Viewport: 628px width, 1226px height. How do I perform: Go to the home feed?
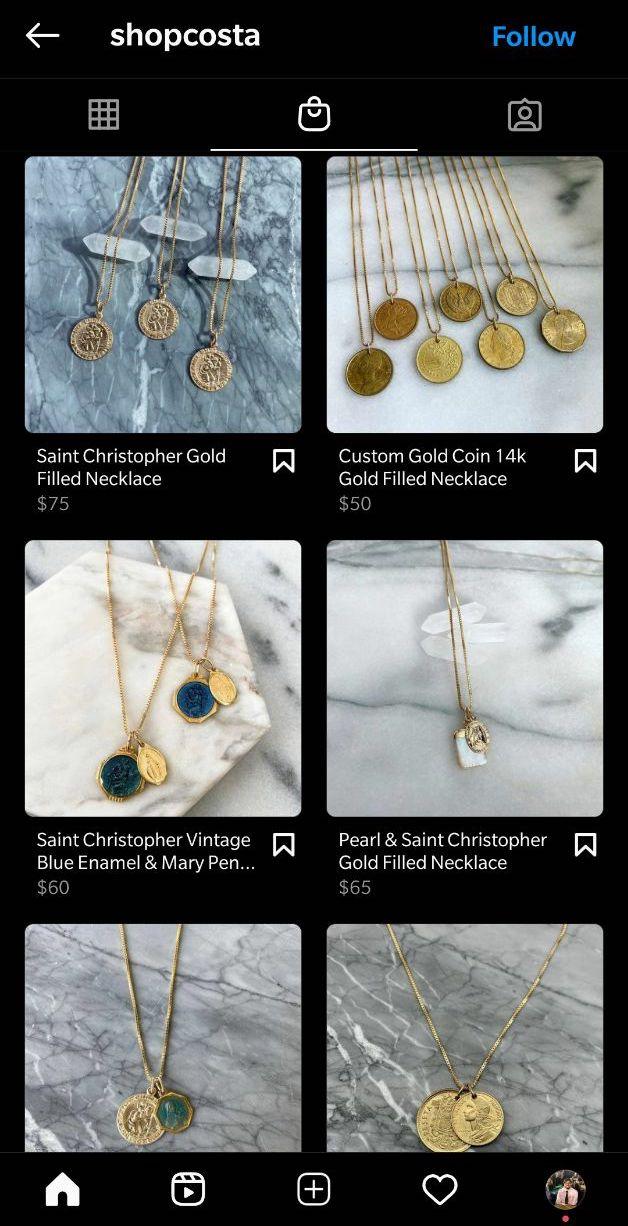[62, 1189]
